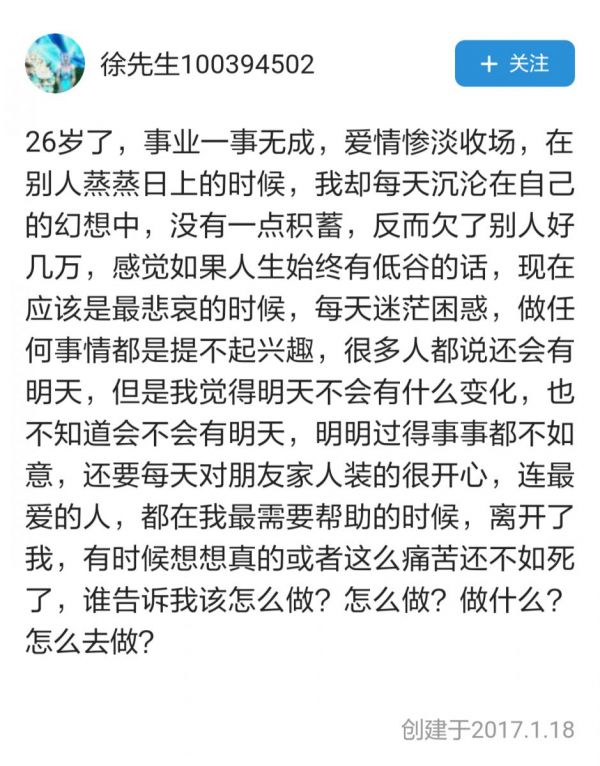Viewport: 600px width, 766px height.
Task: Tap the 关注 follow button
Action: coord(514,63)
